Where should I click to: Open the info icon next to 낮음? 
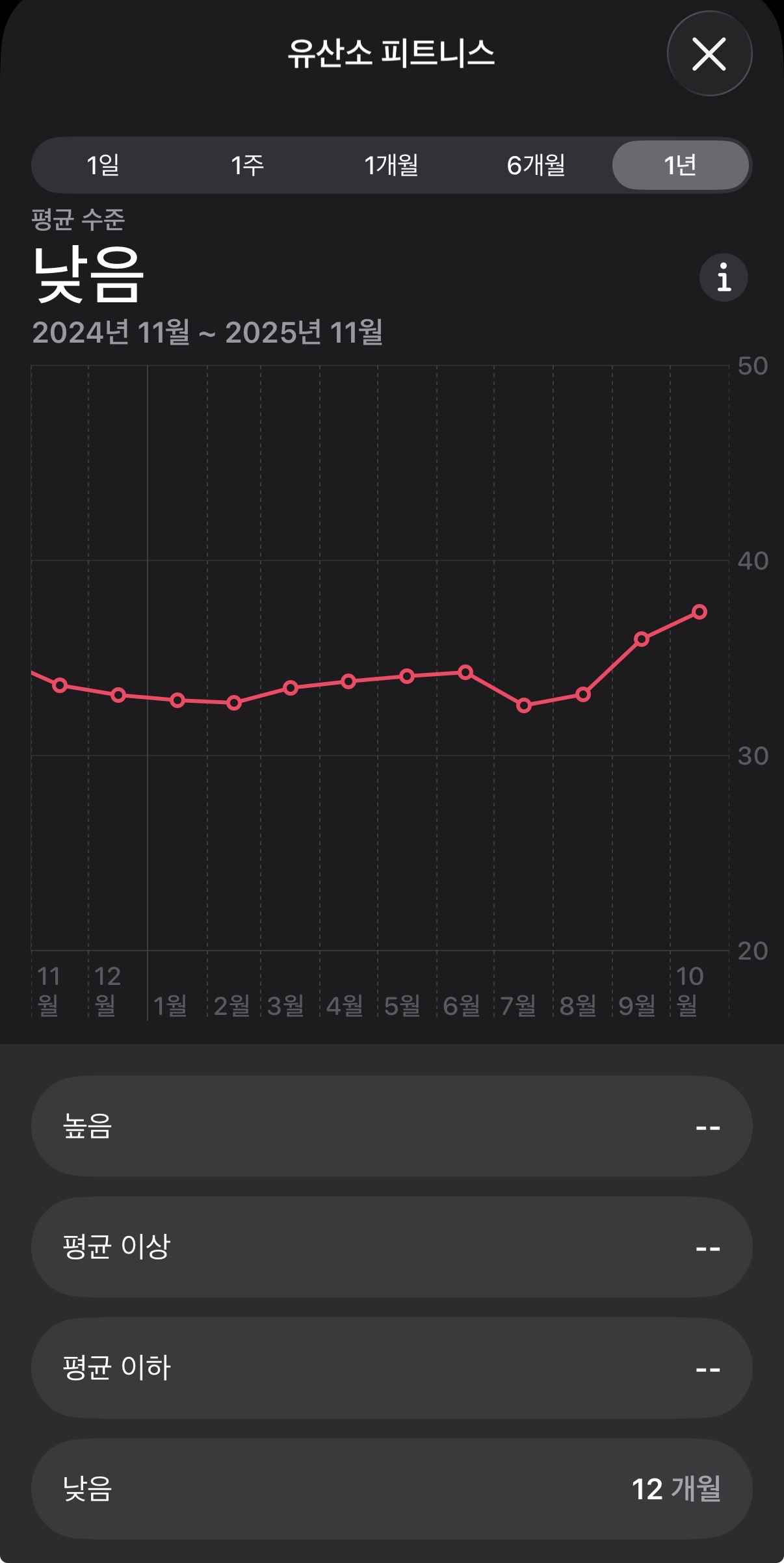724,278
